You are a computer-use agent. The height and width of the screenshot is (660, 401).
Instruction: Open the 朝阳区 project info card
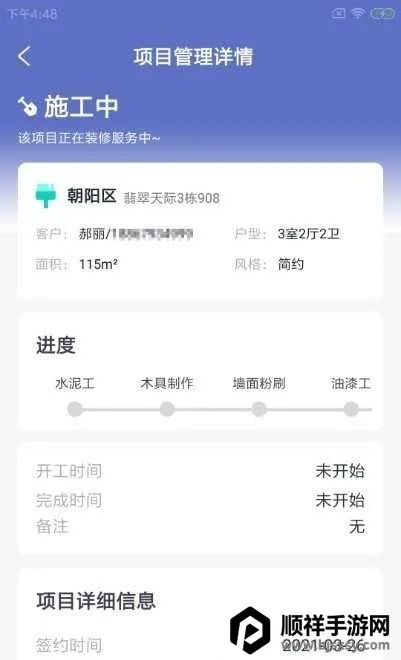(x=200, y=231)
